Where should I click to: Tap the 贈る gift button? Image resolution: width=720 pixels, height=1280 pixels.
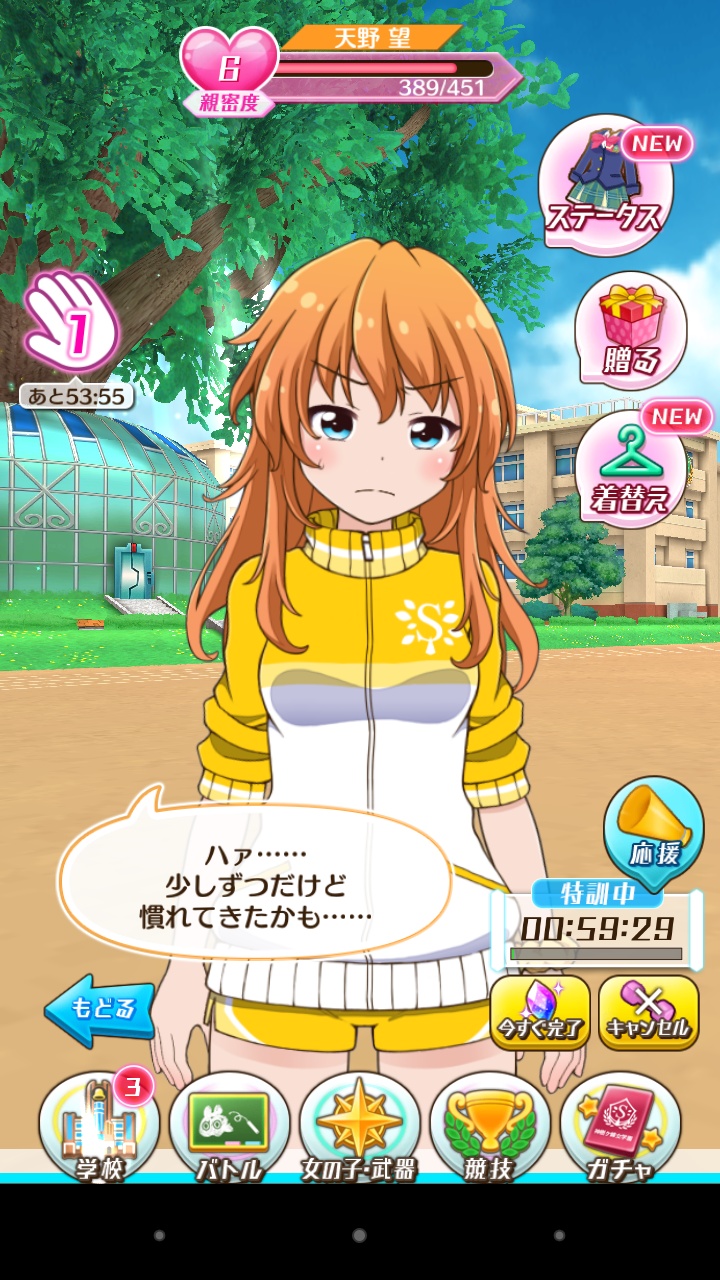pyautogui.click(x=631, y=330)
